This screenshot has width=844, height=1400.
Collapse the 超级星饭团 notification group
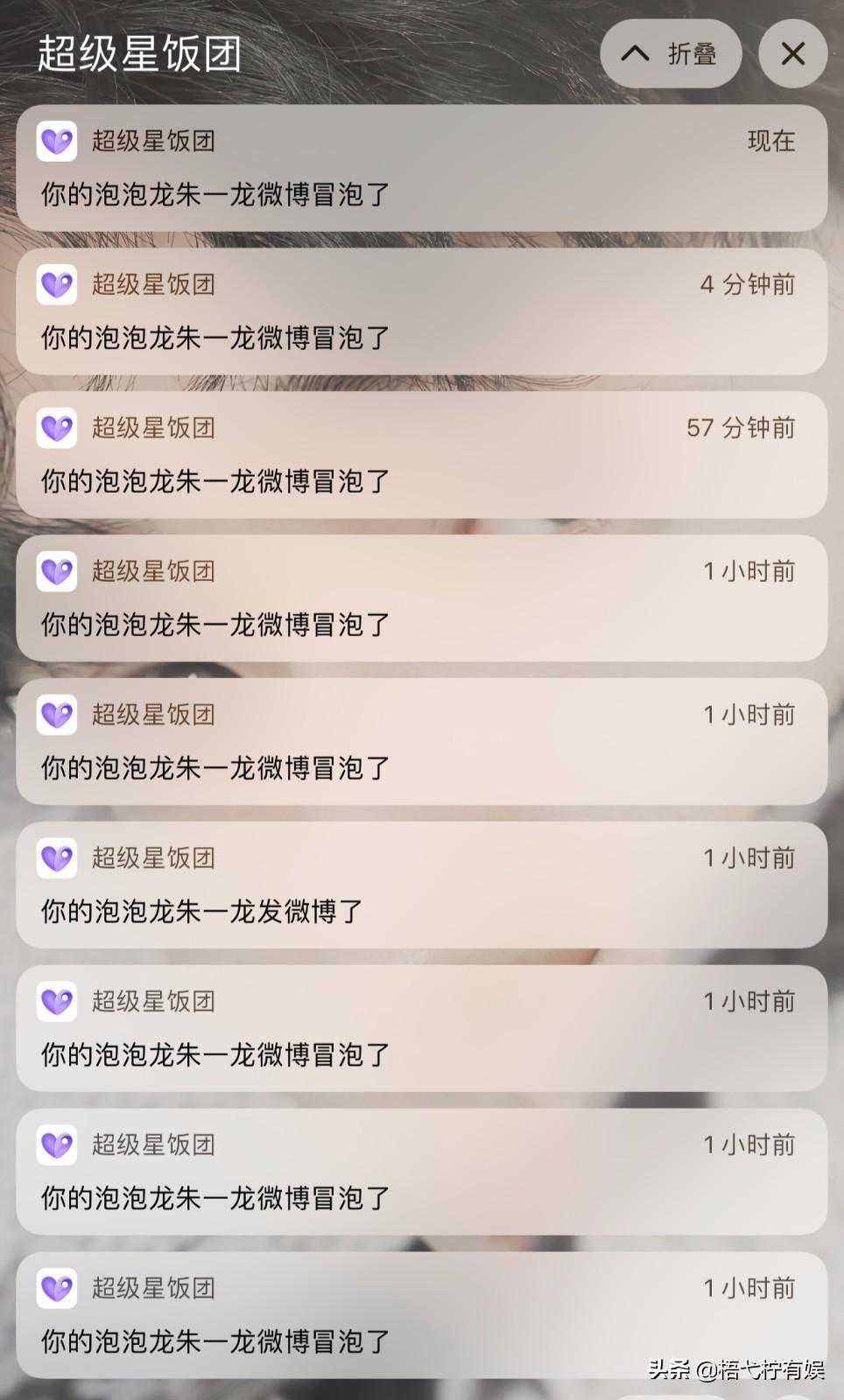[x=671, y=54]
